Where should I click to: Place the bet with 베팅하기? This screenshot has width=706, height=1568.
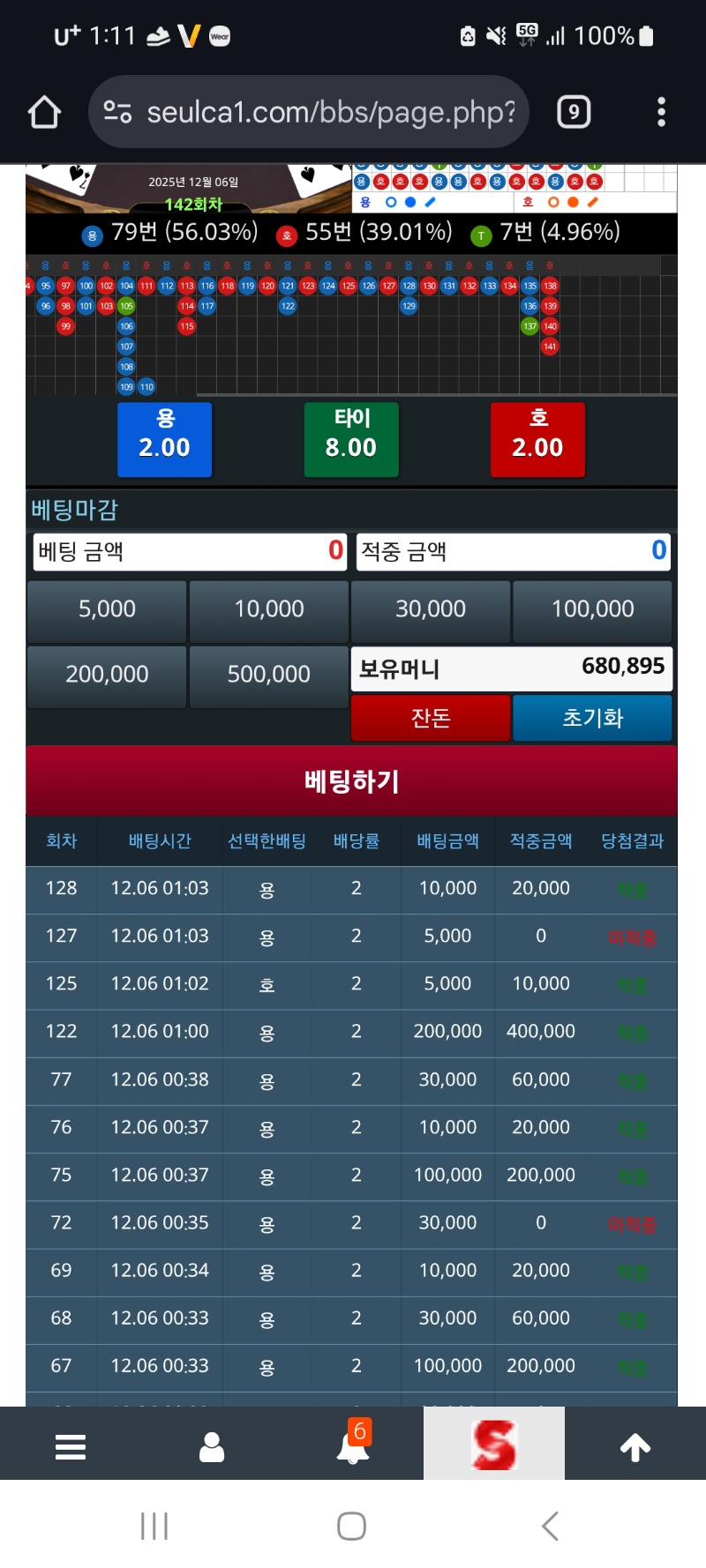click(351, 780)
